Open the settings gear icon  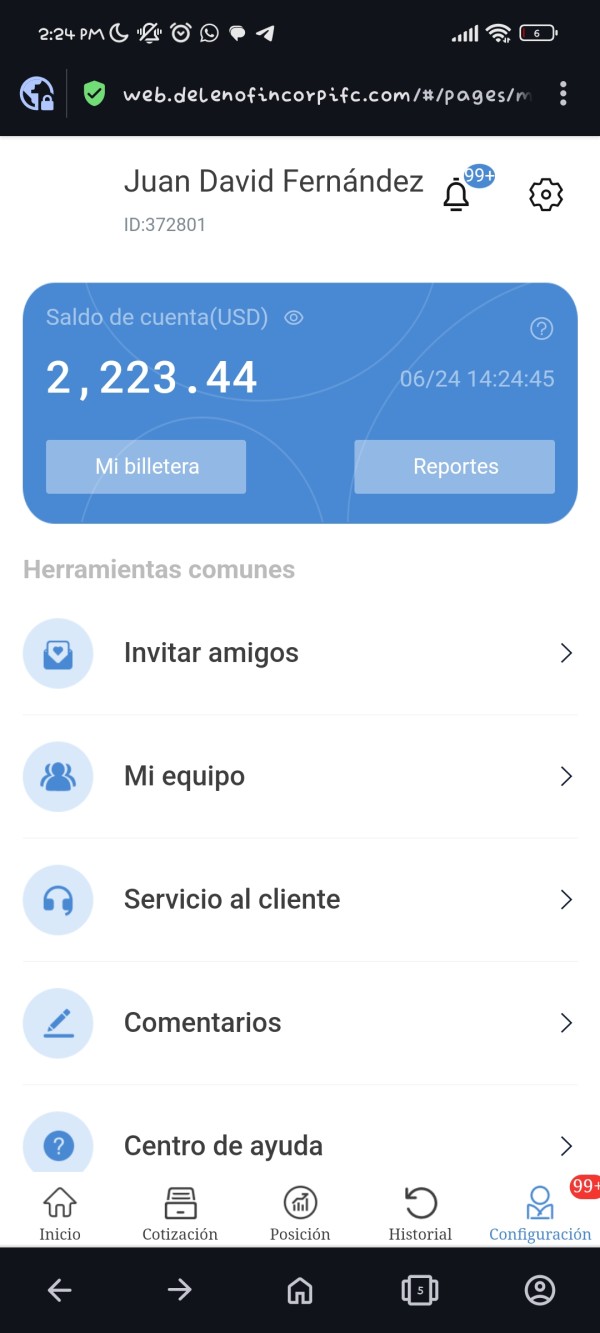(x=546, y=194)
